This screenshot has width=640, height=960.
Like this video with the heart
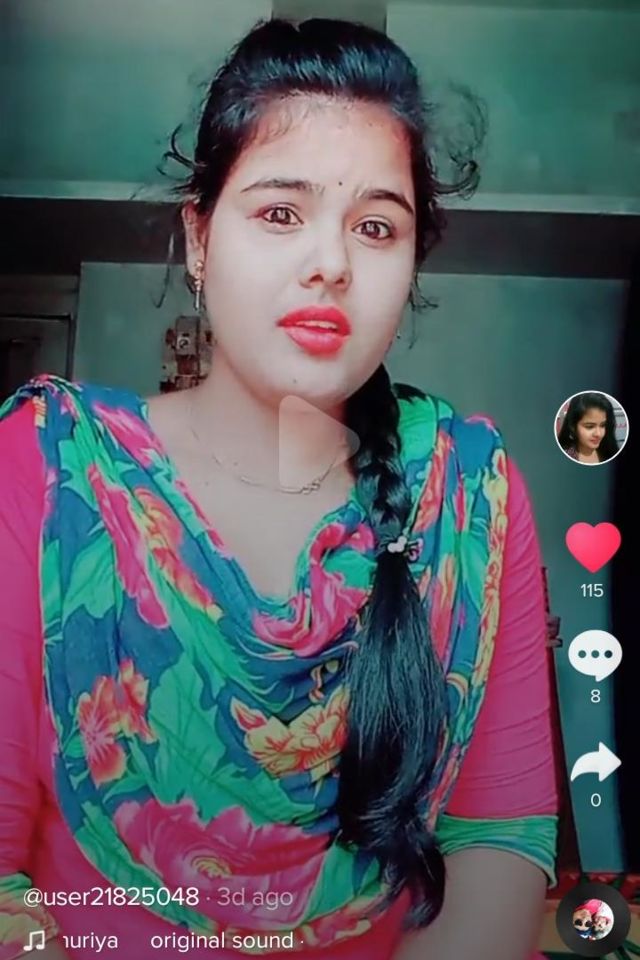pyautogui.click(x=593, y=547)
